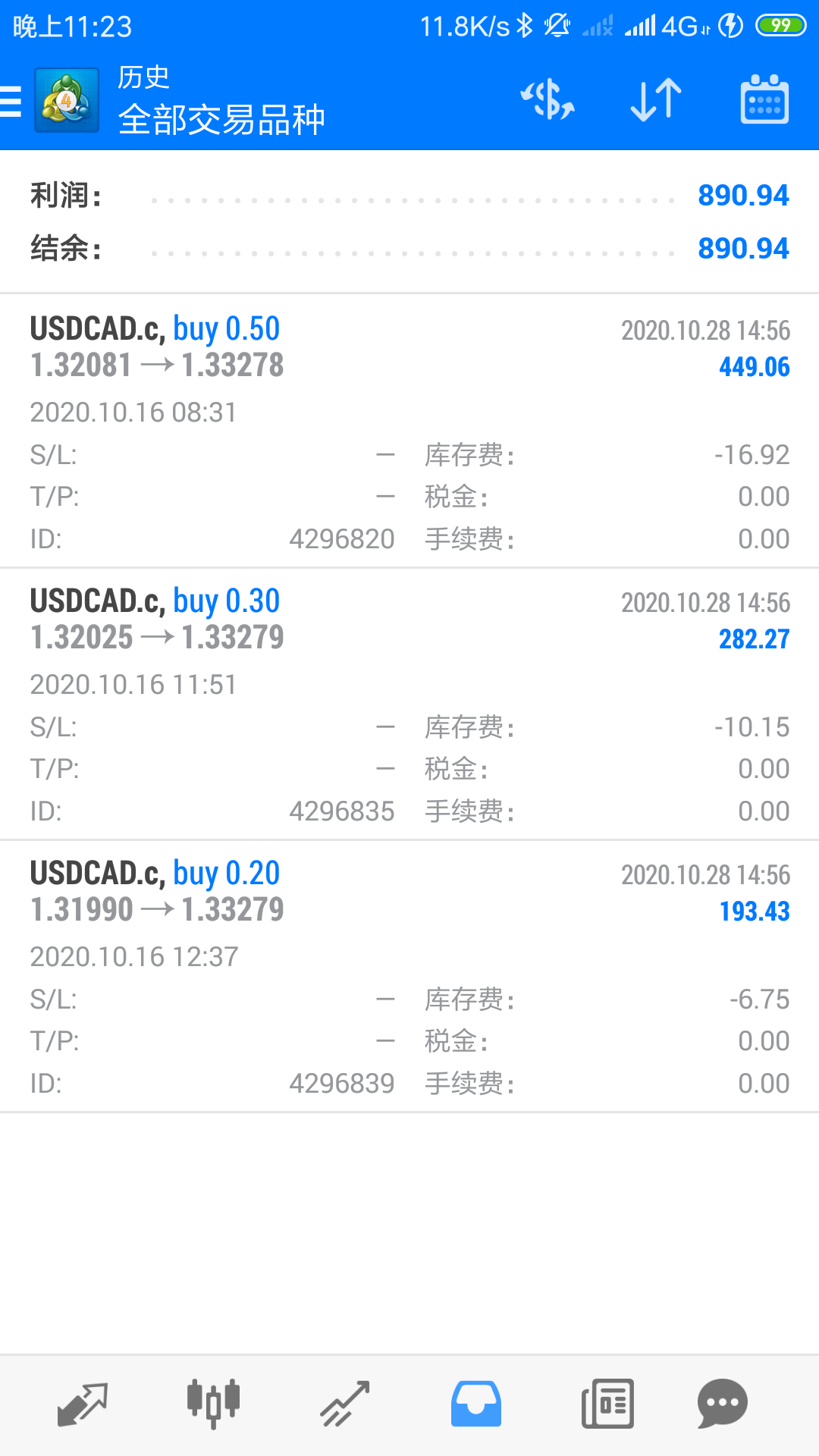Switch to the quotes tab
This screenshot has height=1456, width=819.
click(83, 1404)
